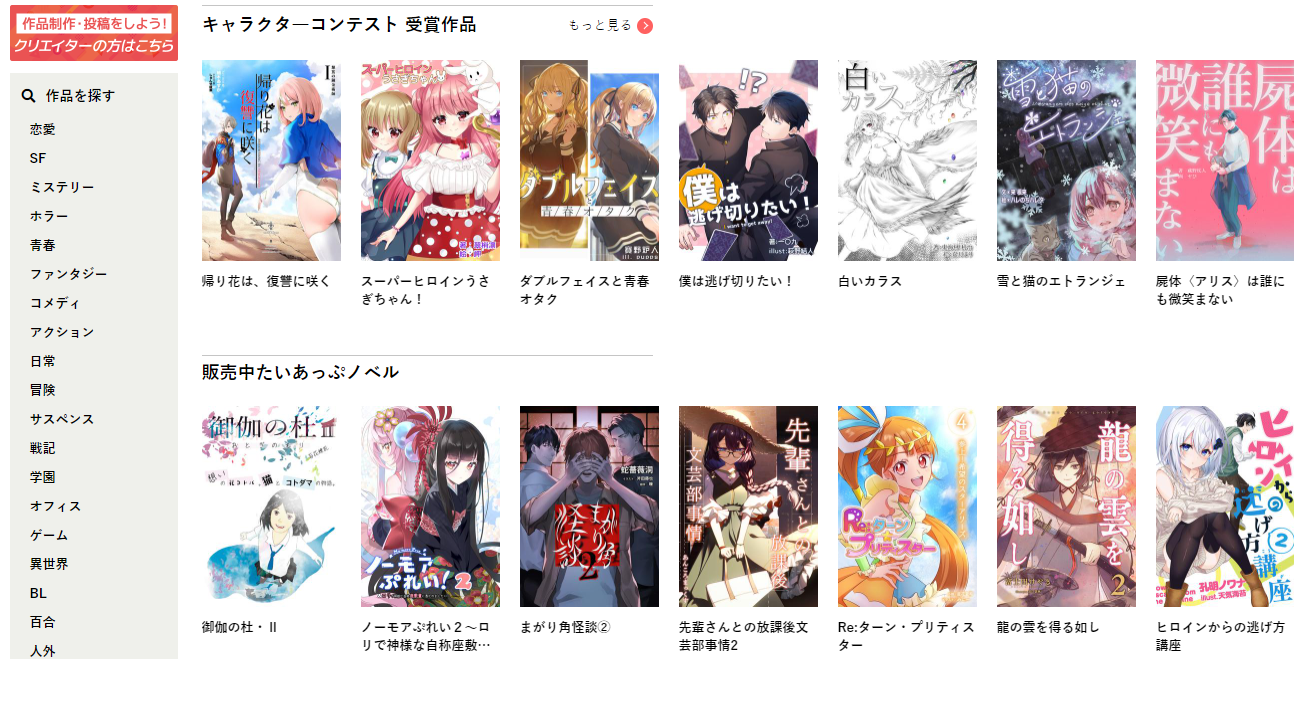Open 雪と猫のエトランジェ
Viewport: 1311px width, 720px height.
[1066, 160]
